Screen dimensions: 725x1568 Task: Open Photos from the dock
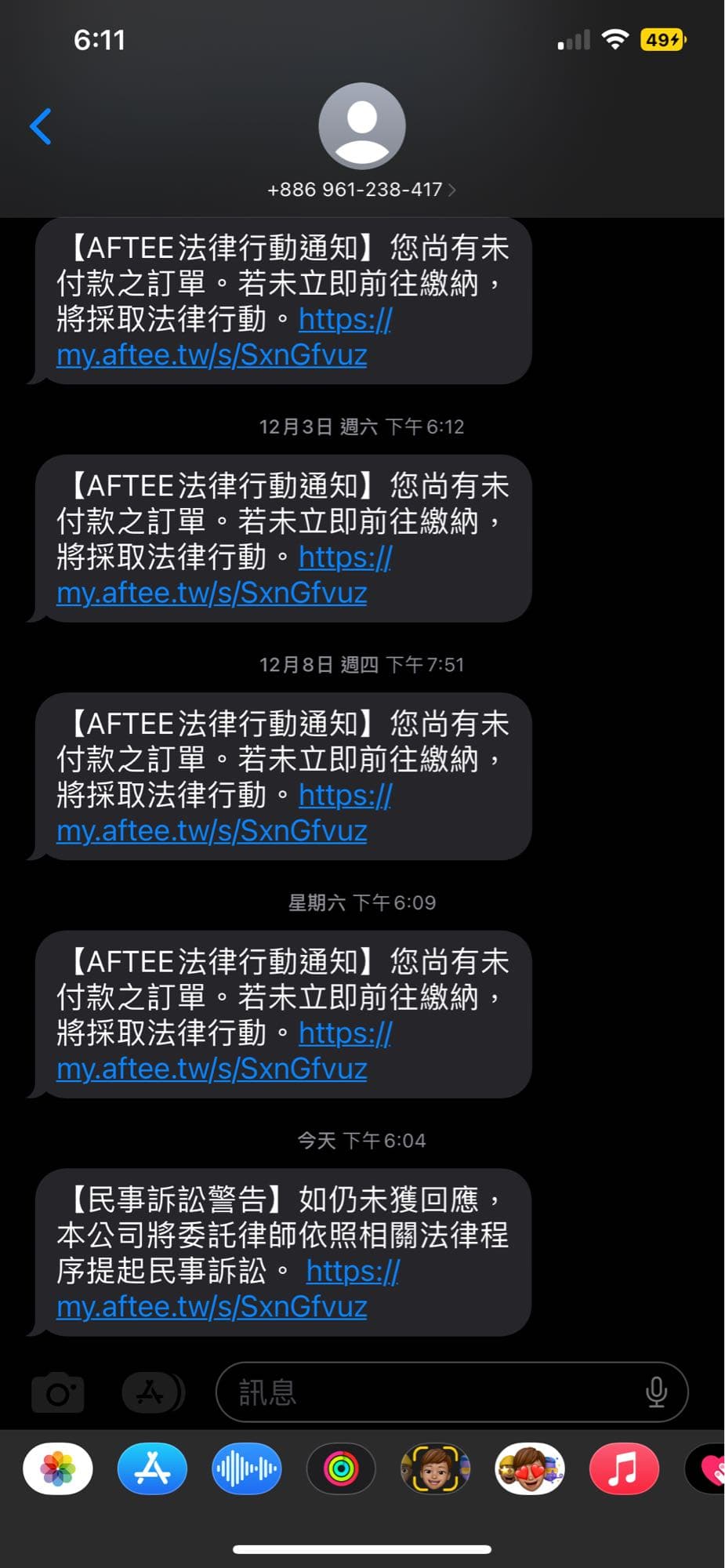click(58, 1468)
